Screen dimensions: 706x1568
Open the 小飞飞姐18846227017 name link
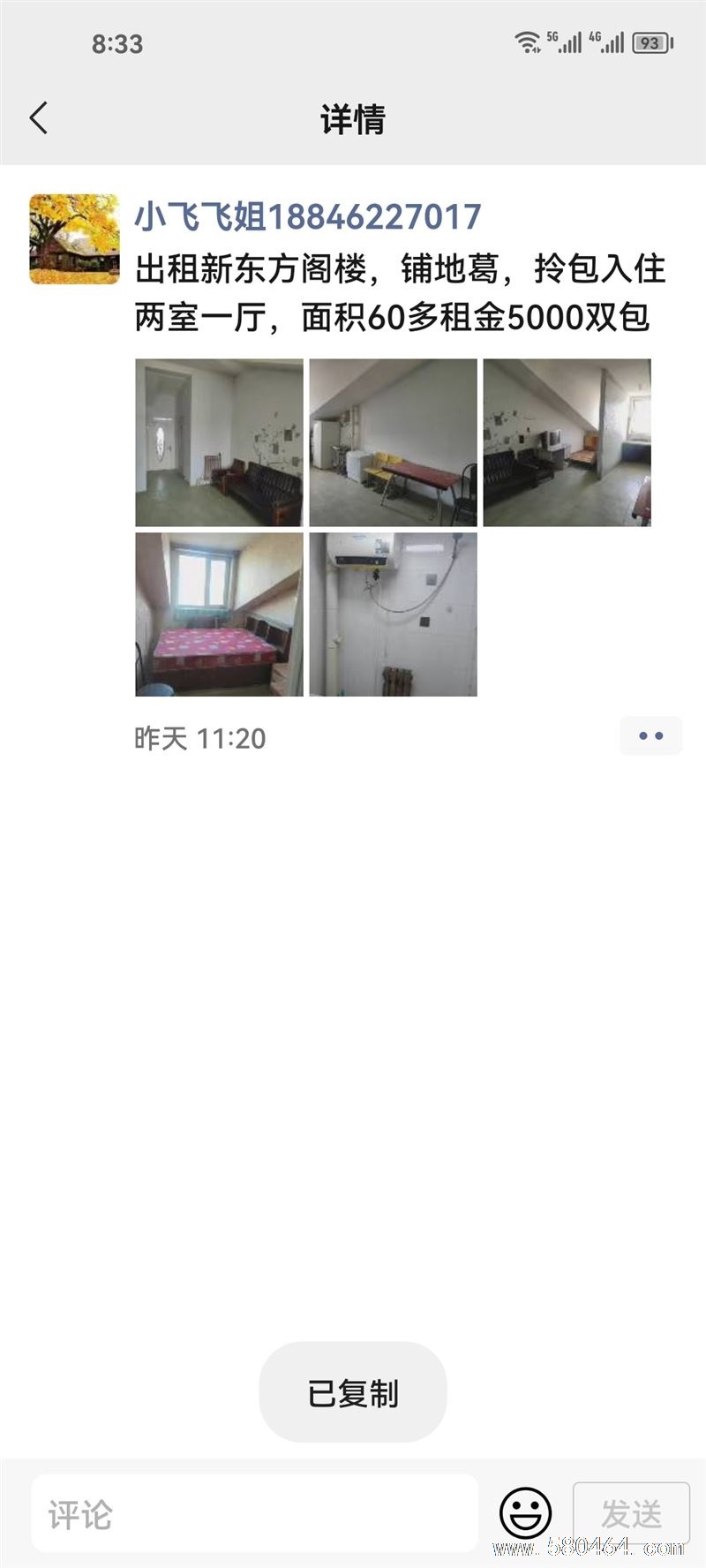(x=307, y=217)
